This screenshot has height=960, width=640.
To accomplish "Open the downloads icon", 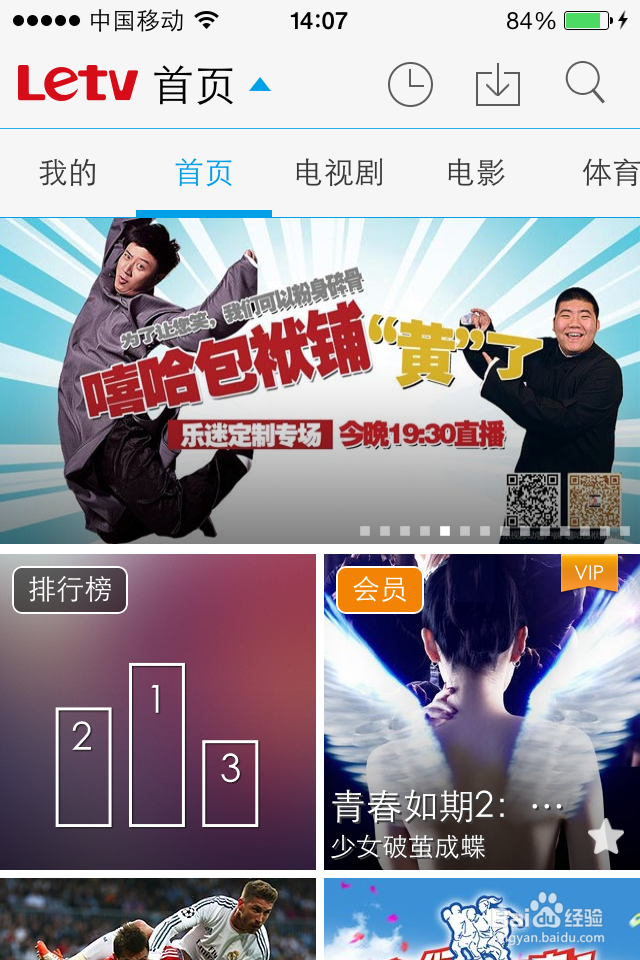I will click(x=497, y=85).
